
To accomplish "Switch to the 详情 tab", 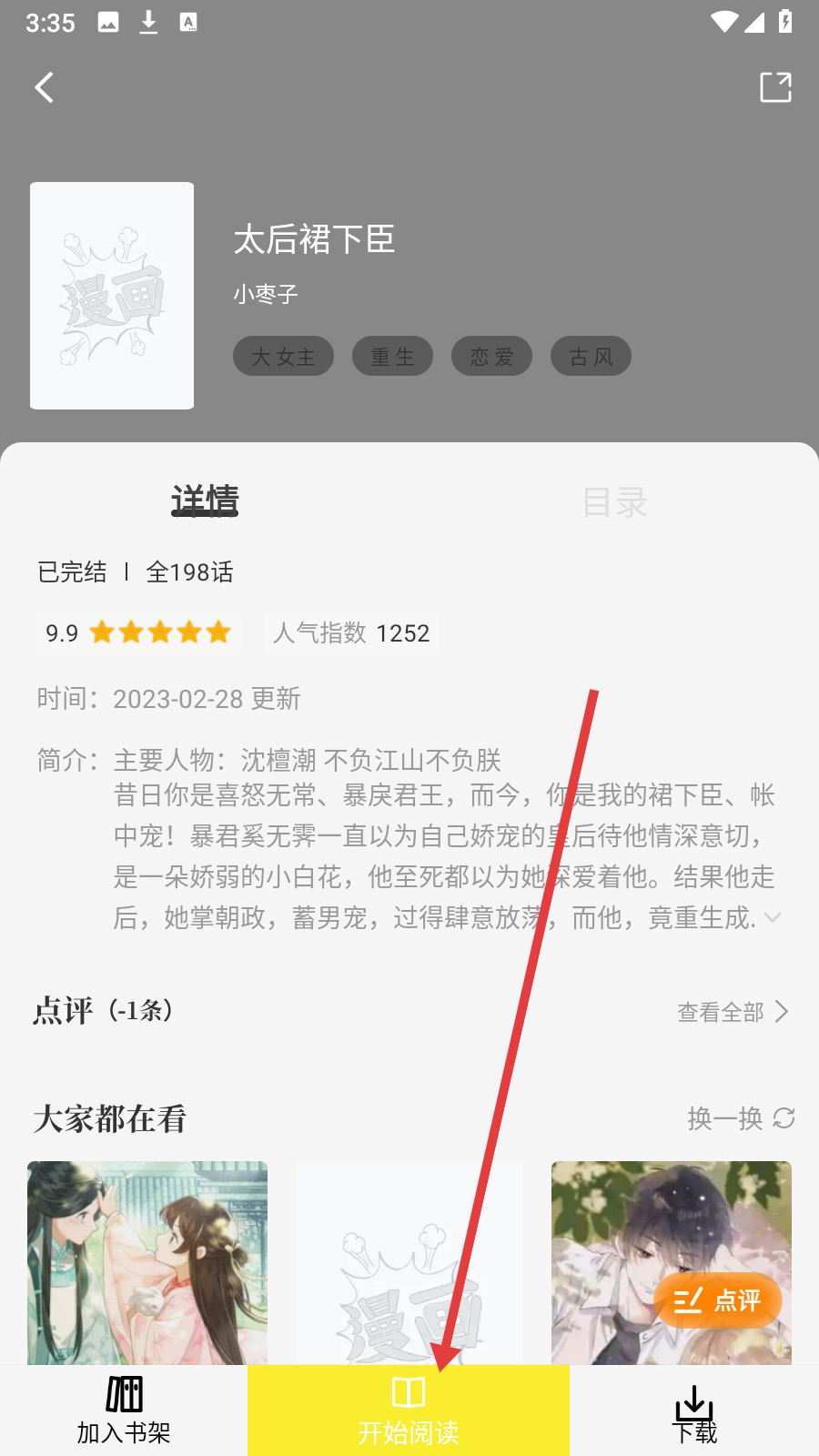I will tap(205, 500).
